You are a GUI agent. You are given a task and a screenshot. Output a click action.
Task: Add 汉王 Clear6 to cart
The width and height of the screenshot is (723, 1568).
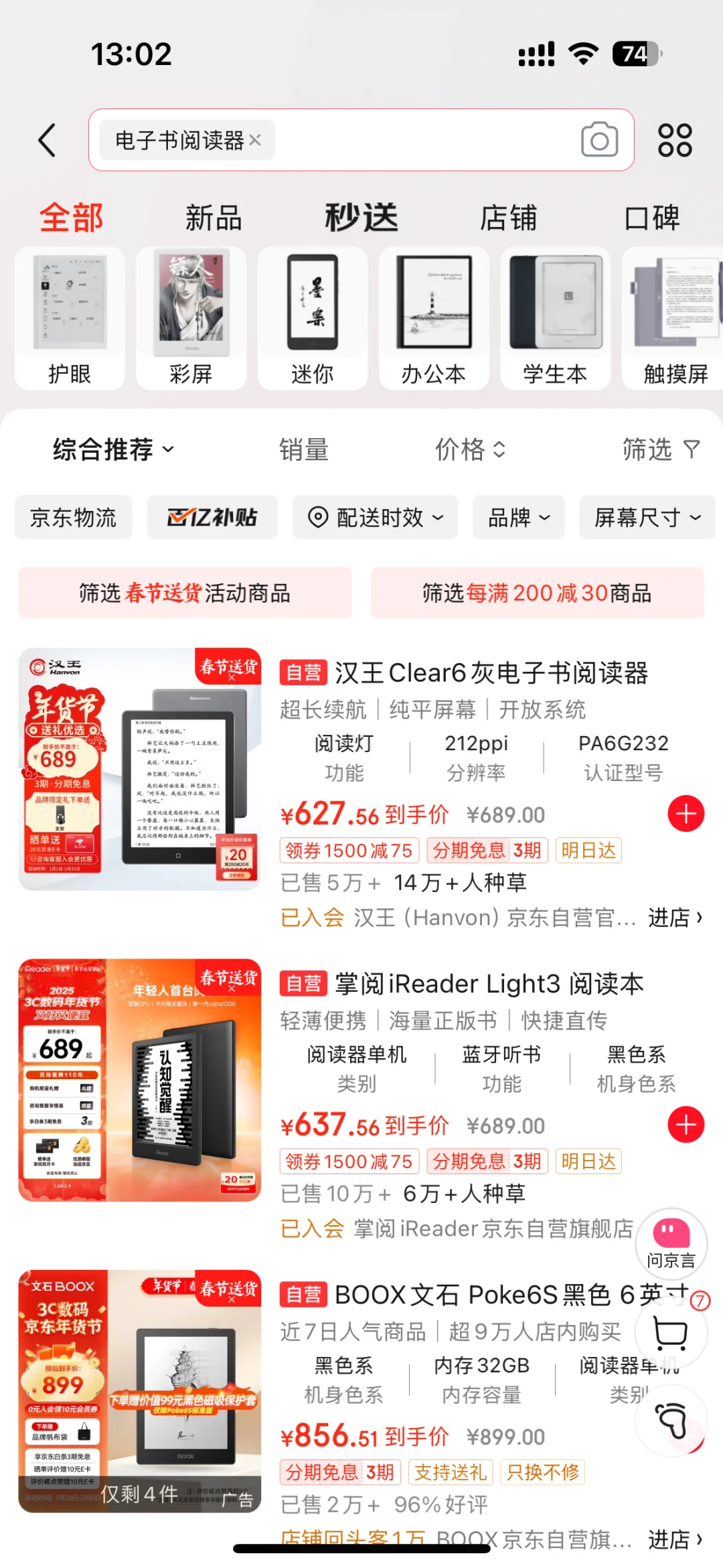pyautogui.click(x=686, y=814)
